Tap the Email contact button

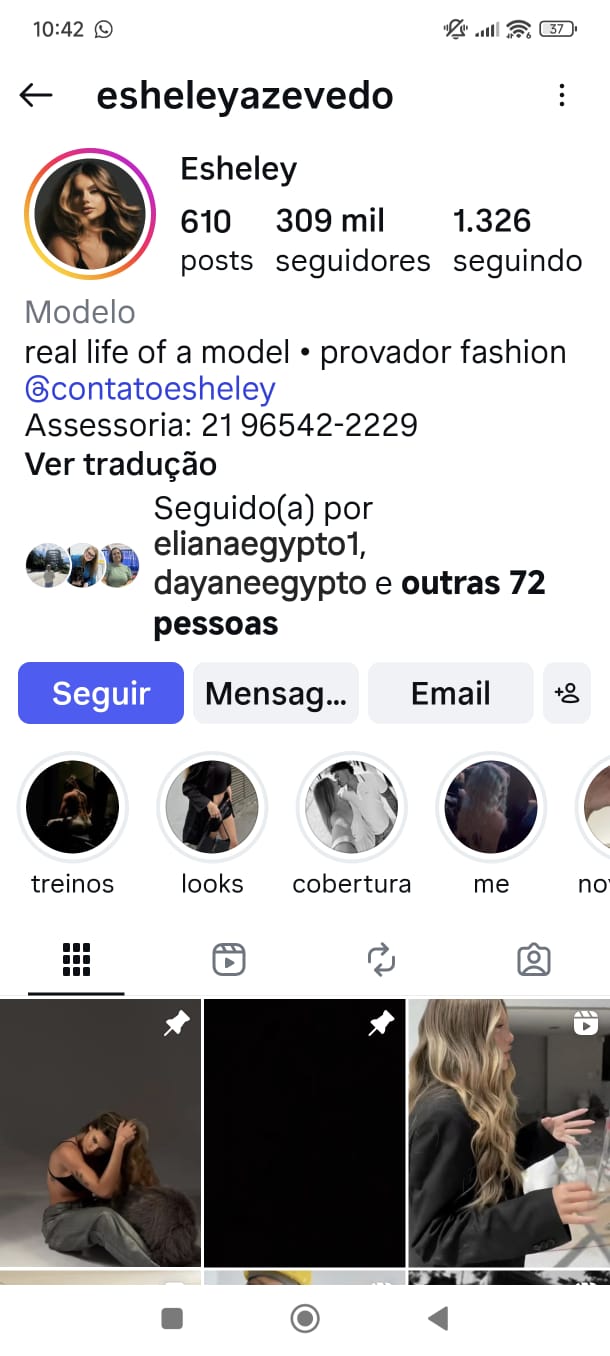tap(450, 693)
